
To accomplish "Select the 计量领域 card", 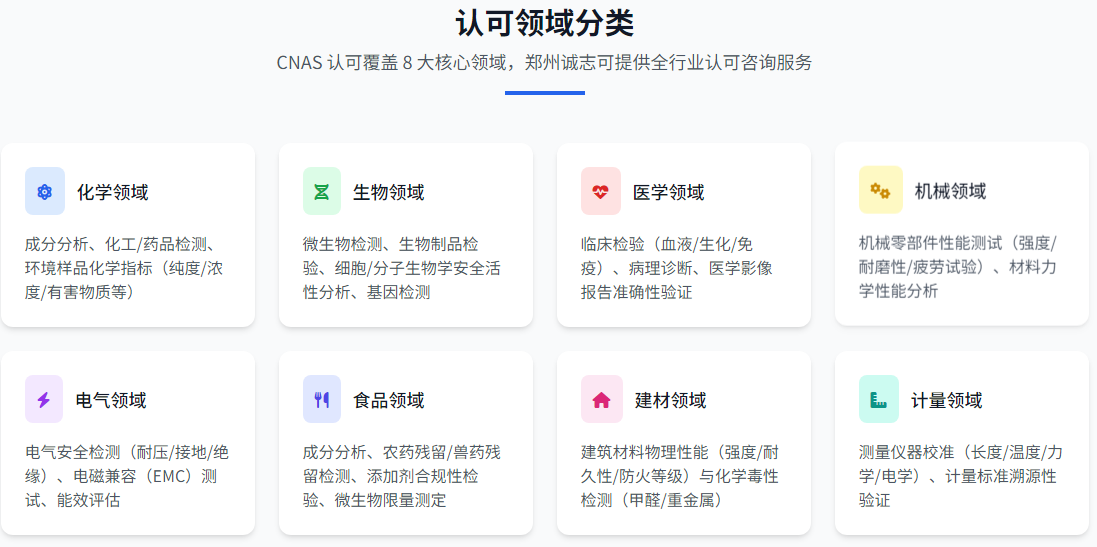I will click(961, 443).
